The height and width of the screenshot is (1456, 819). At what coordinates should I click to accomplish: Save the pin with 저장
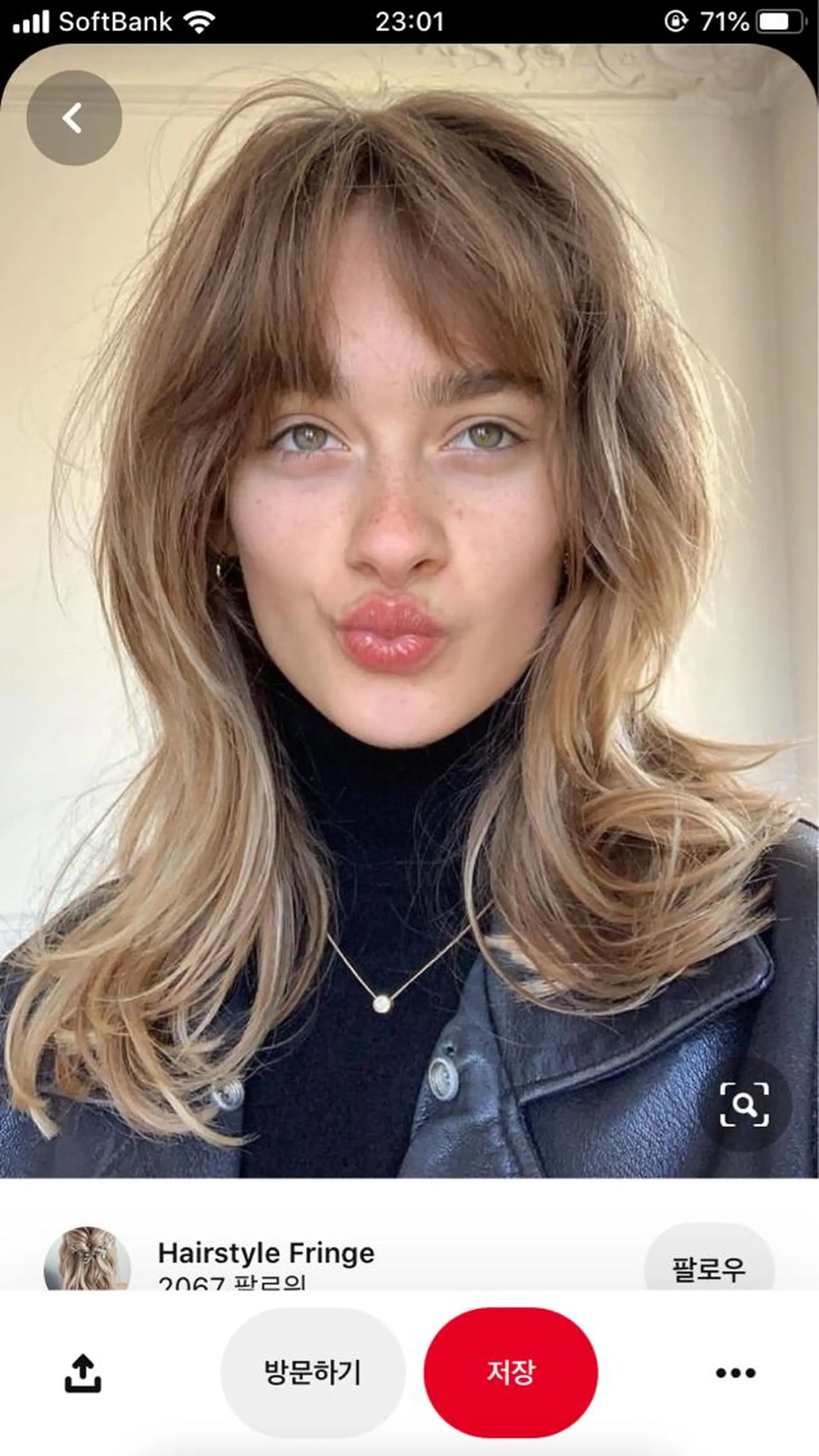(511, 1372)
